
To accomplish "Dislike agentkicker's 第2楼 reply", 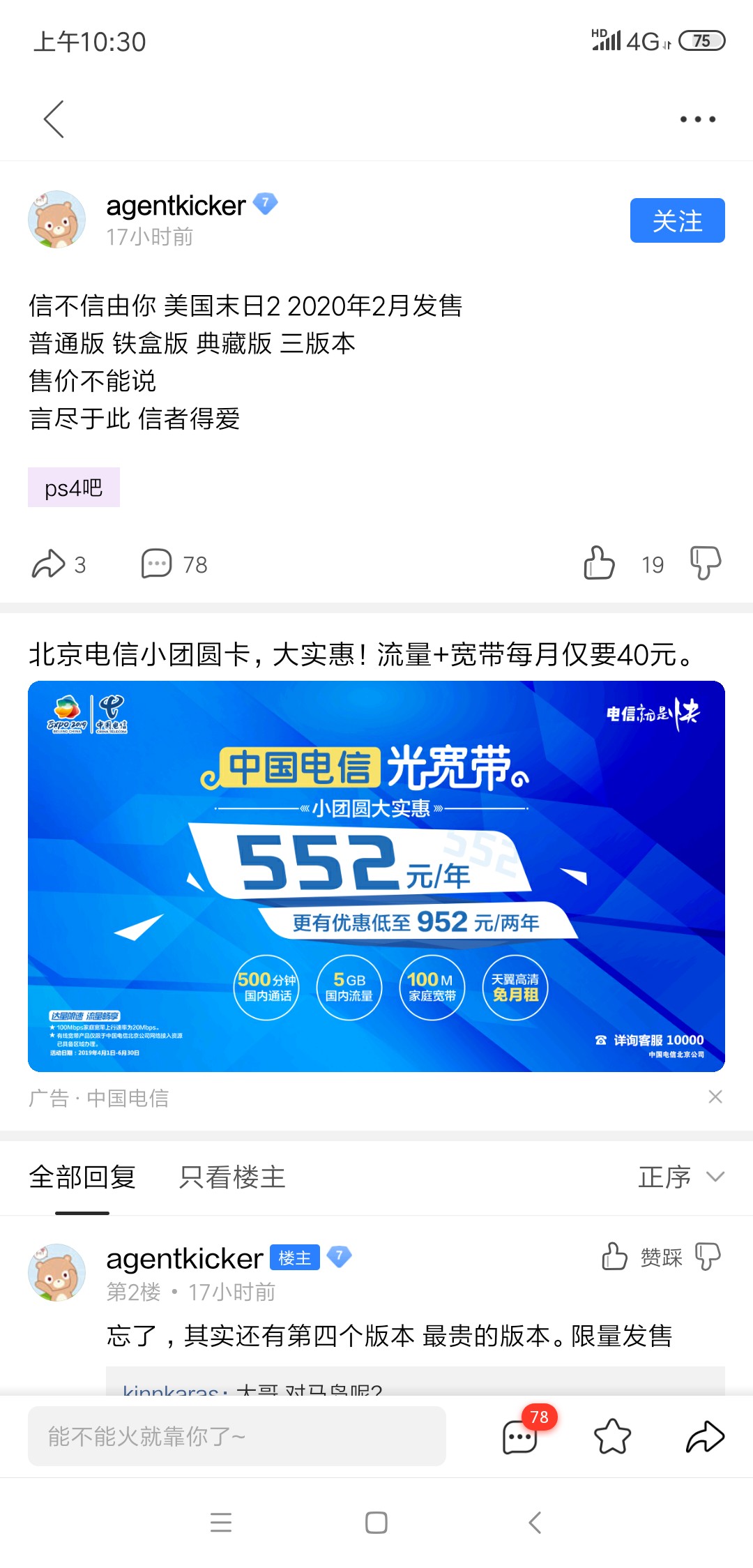I will 708,1257.
